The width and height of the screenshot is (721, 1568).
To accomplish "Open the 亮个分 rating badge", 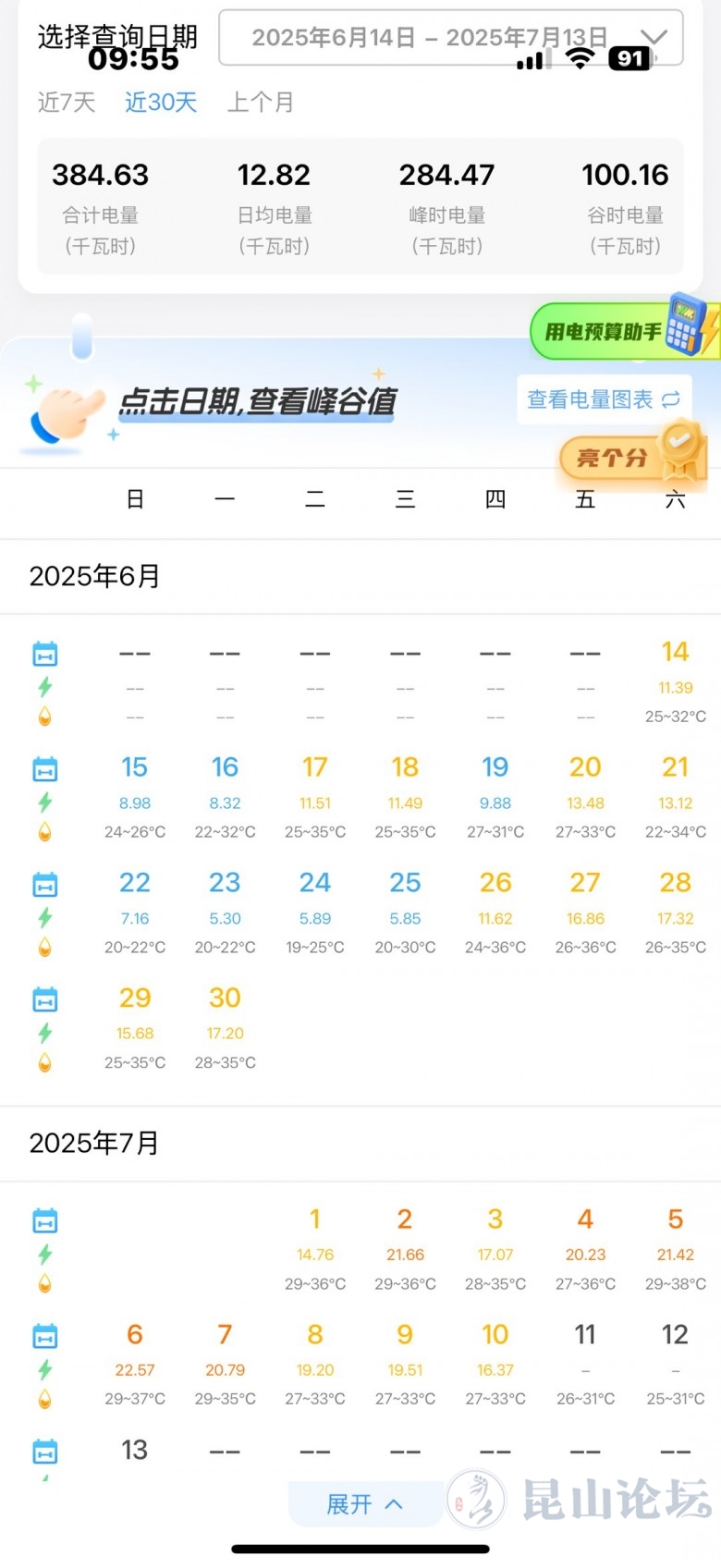I will [x=630, y=456].
